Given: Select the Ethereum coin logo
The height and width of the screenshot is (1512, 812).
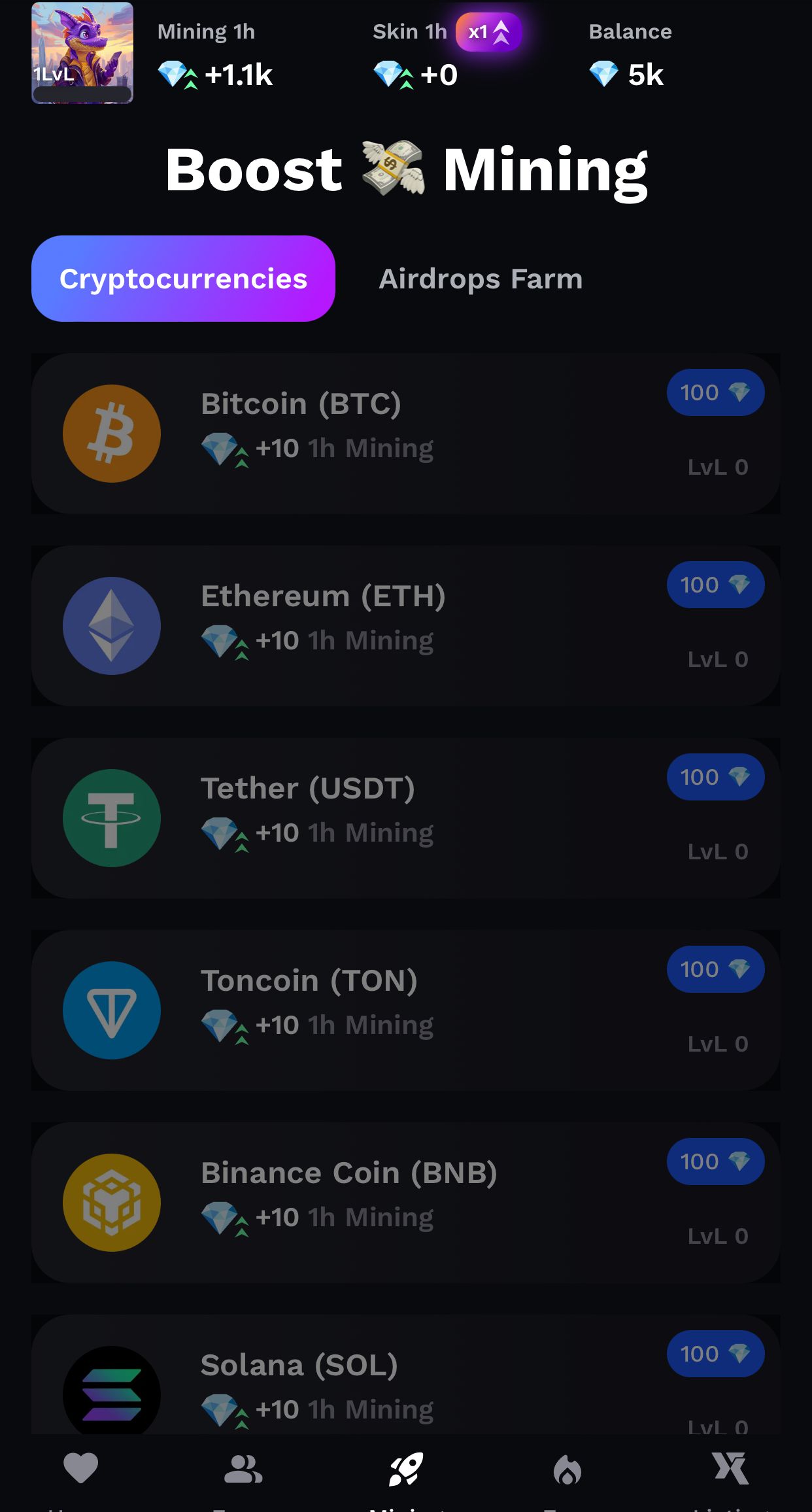Looking at the screenshot, I should tap(111, 625).
